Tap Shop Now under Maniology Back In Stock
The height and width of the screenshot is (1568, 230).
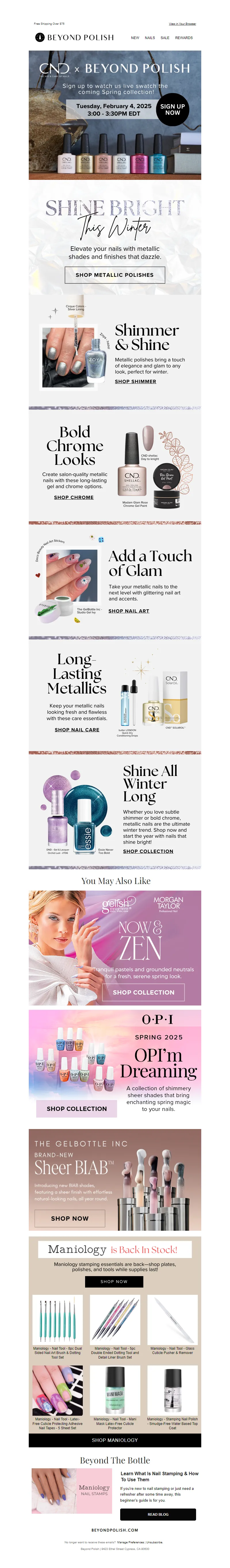pyautogui.click(x=114, y=1281)
